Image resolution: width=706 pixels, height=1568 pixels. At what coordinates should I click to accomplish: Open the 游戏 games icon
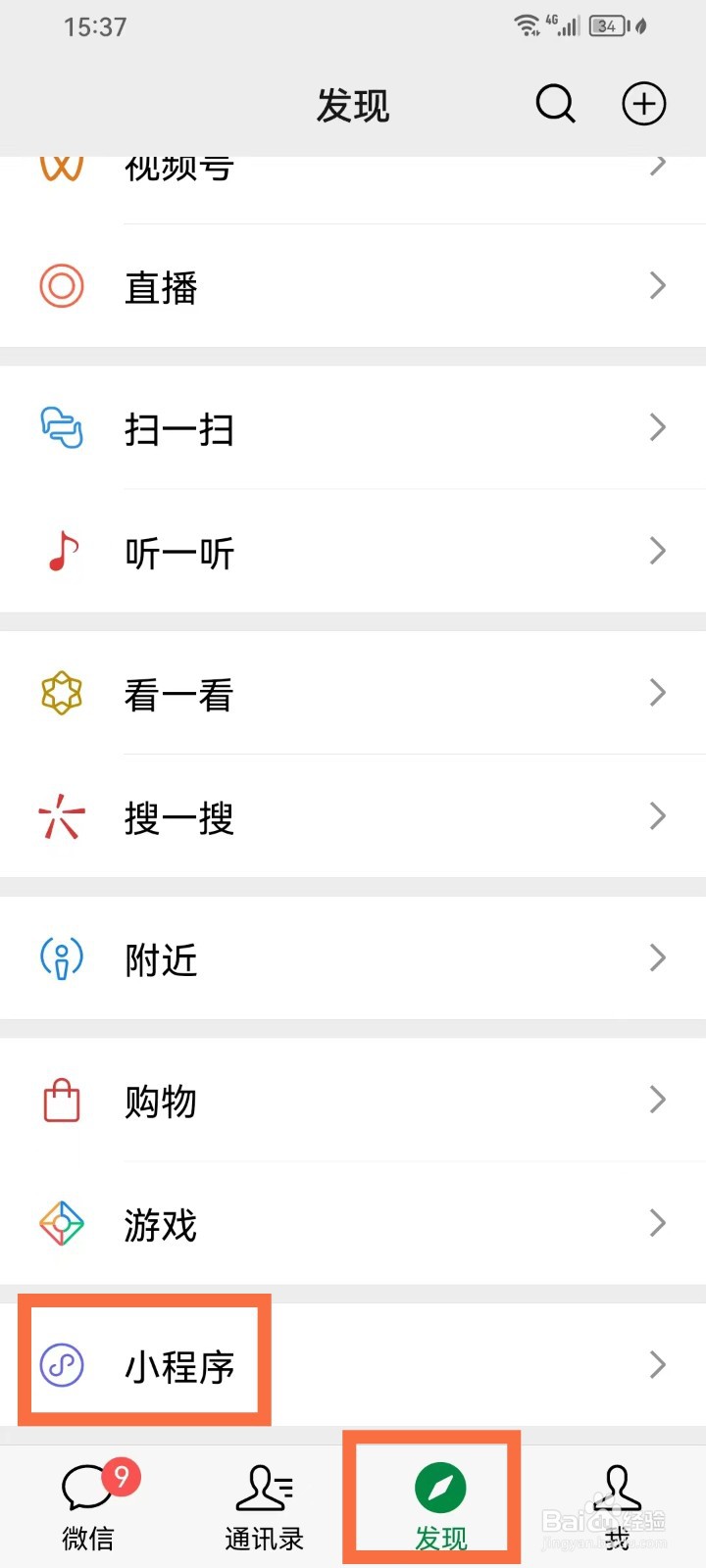tap(61, 1224)
